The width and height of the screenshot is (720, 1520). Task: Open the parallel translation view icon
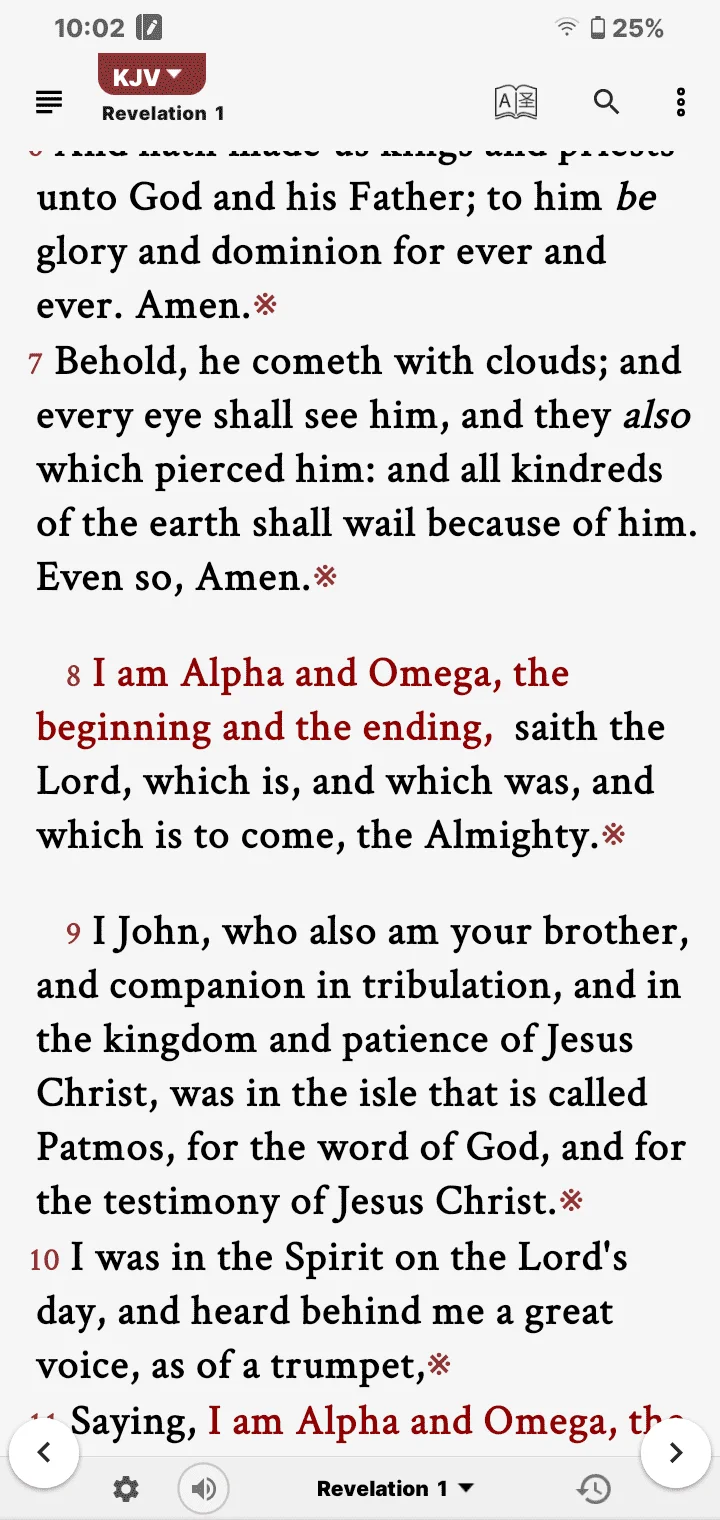(516, 101)
